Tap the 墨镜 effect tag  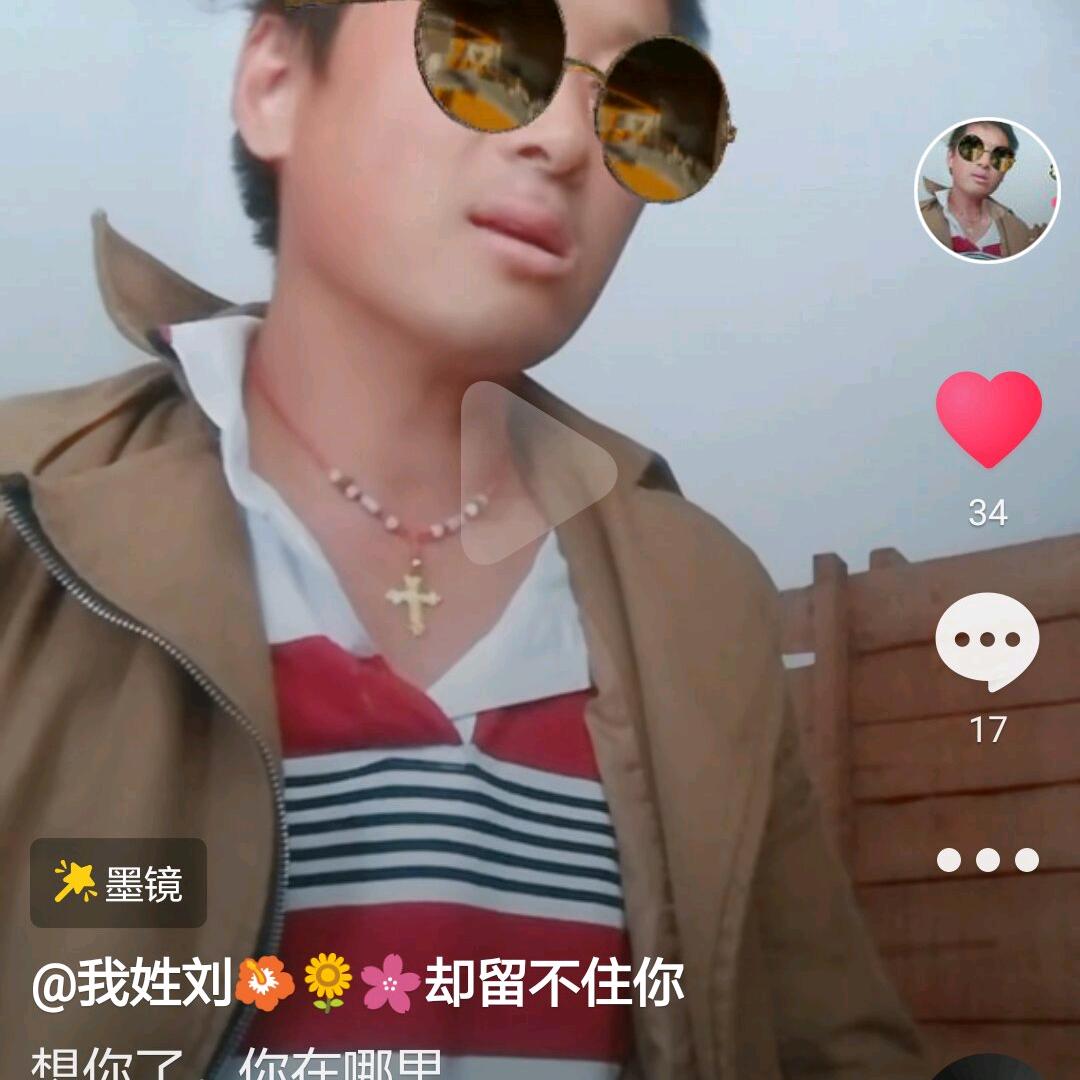click(x=118, y=883)
